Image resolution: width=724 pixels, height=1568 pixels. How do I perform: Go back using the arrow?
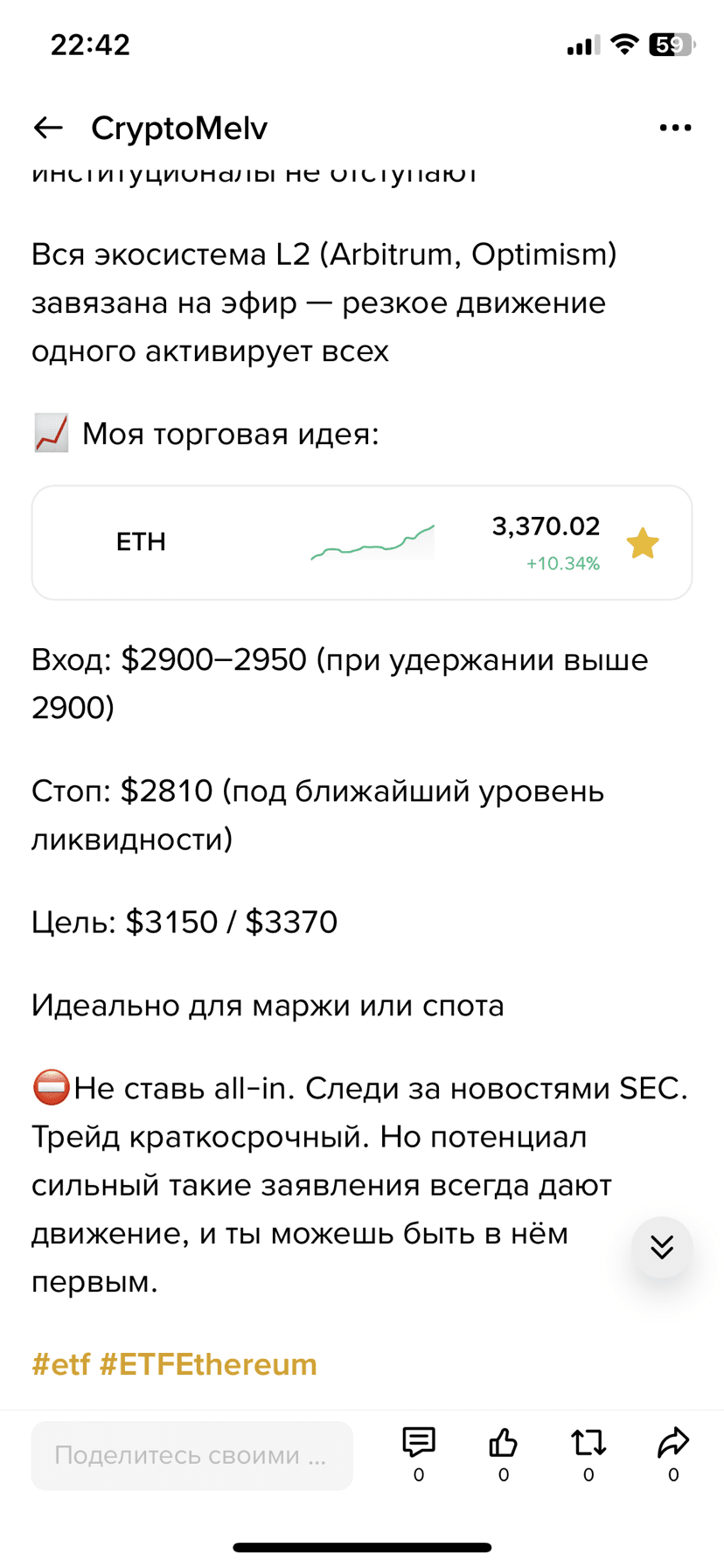click(x=49, y=129)
